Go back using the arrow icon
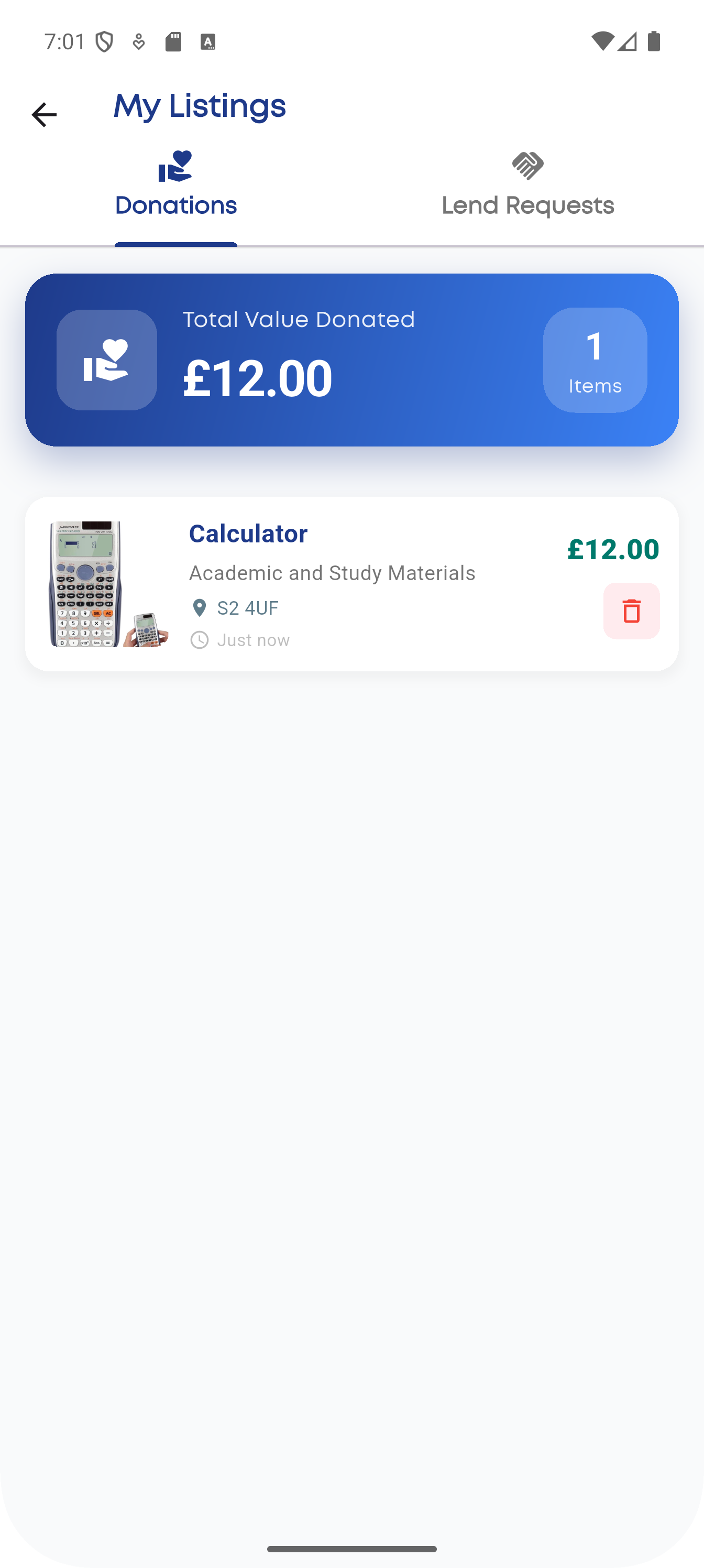Image resolution: width=704 pixels, height=1568 pixels. (44, 114)
